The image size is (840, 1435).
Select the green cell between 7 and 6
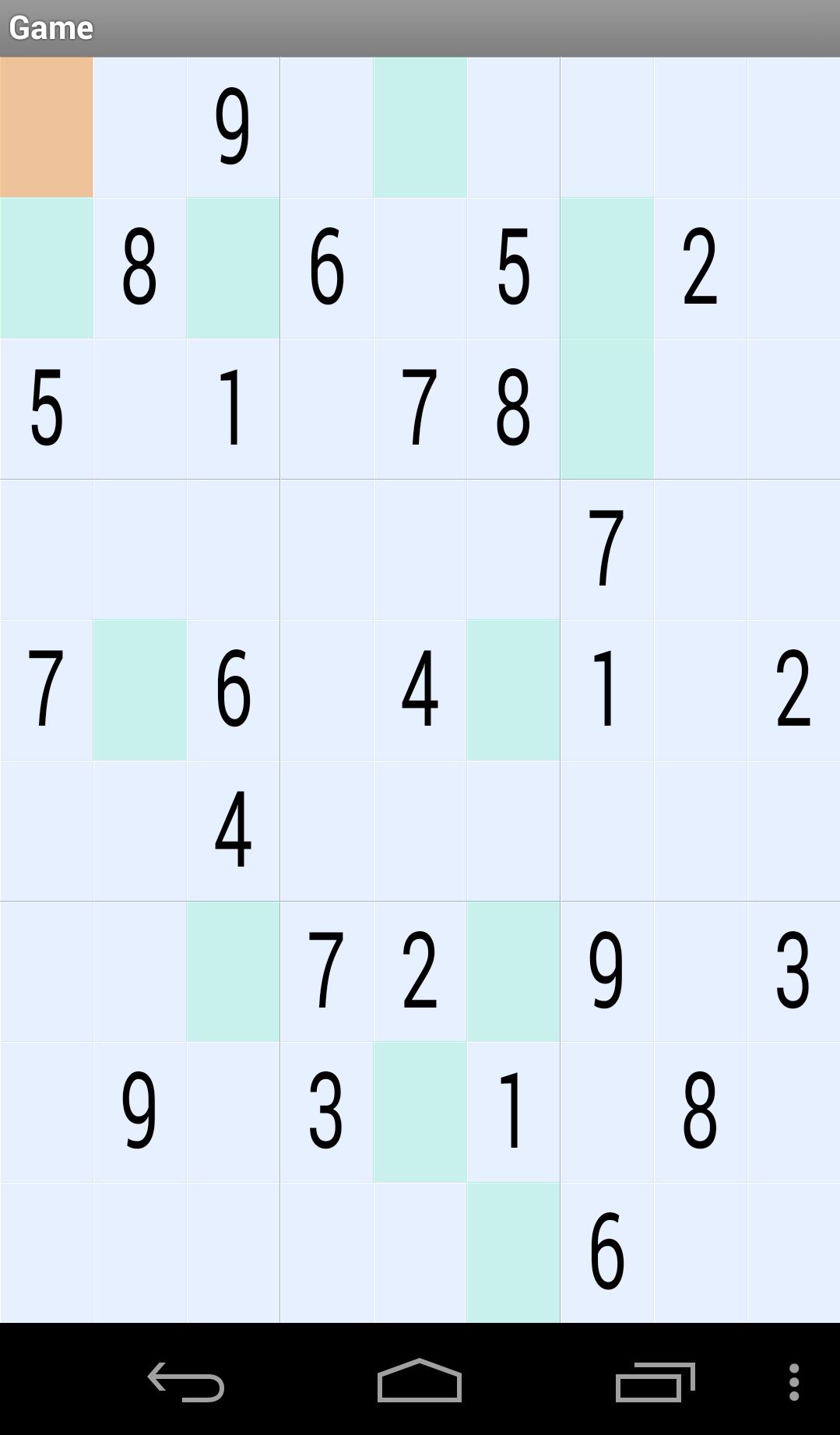pyautogui.click(x=139, y=690)
